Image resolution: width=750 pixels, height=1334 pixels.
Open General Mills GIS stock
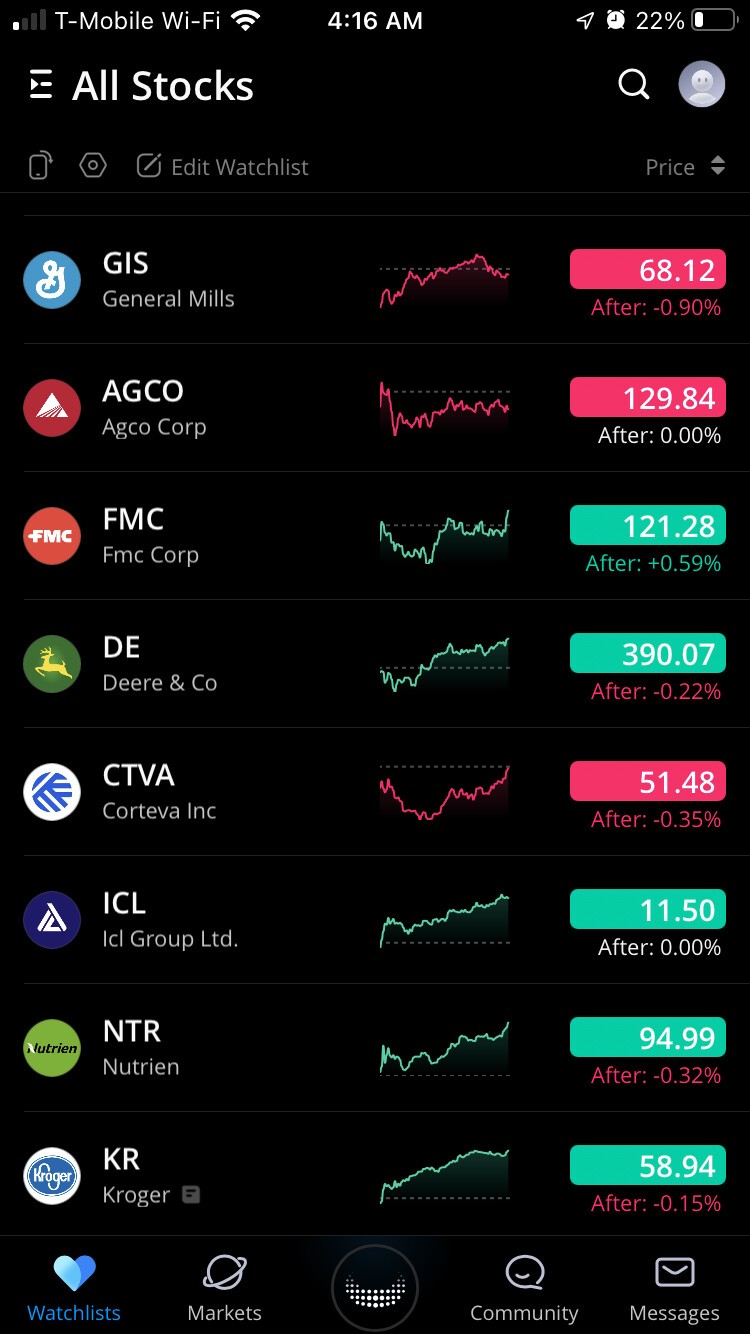pyautogui.click(x=375, y=280)
